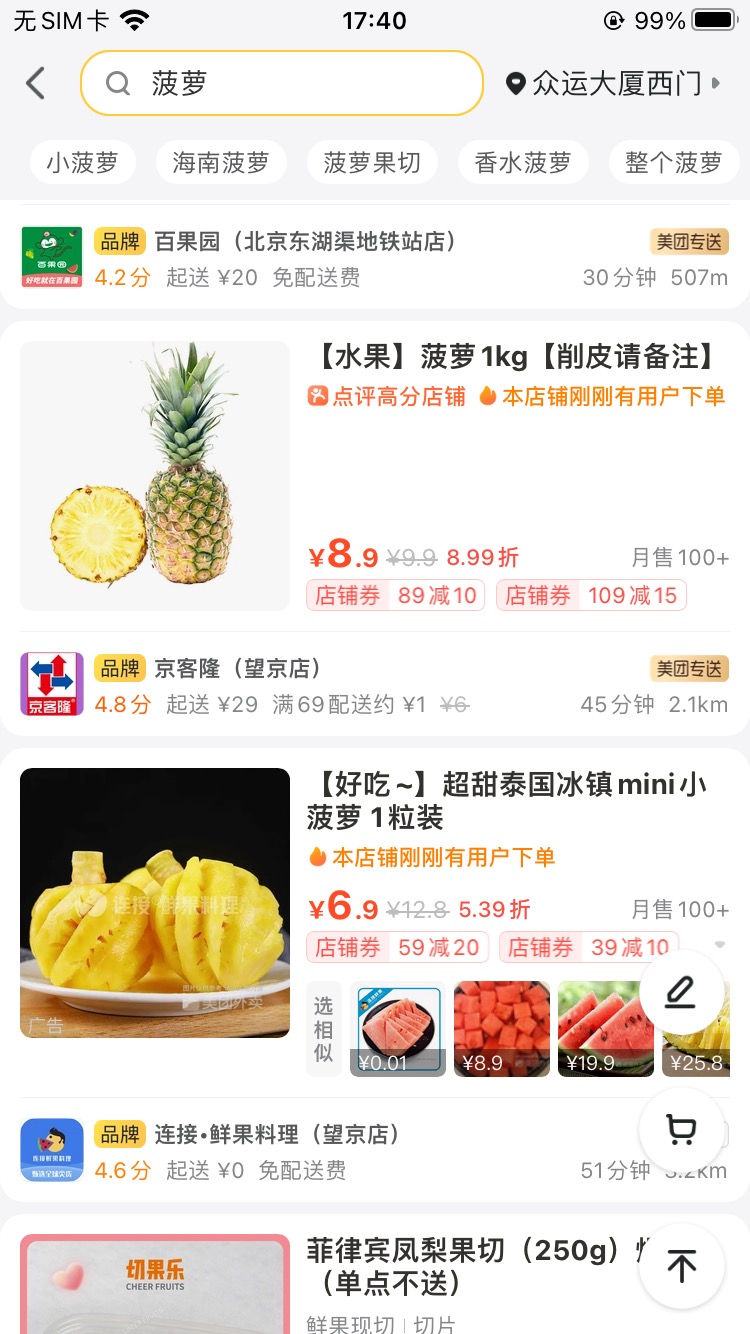Open the 百果园 store row

(x=300, y=259)
